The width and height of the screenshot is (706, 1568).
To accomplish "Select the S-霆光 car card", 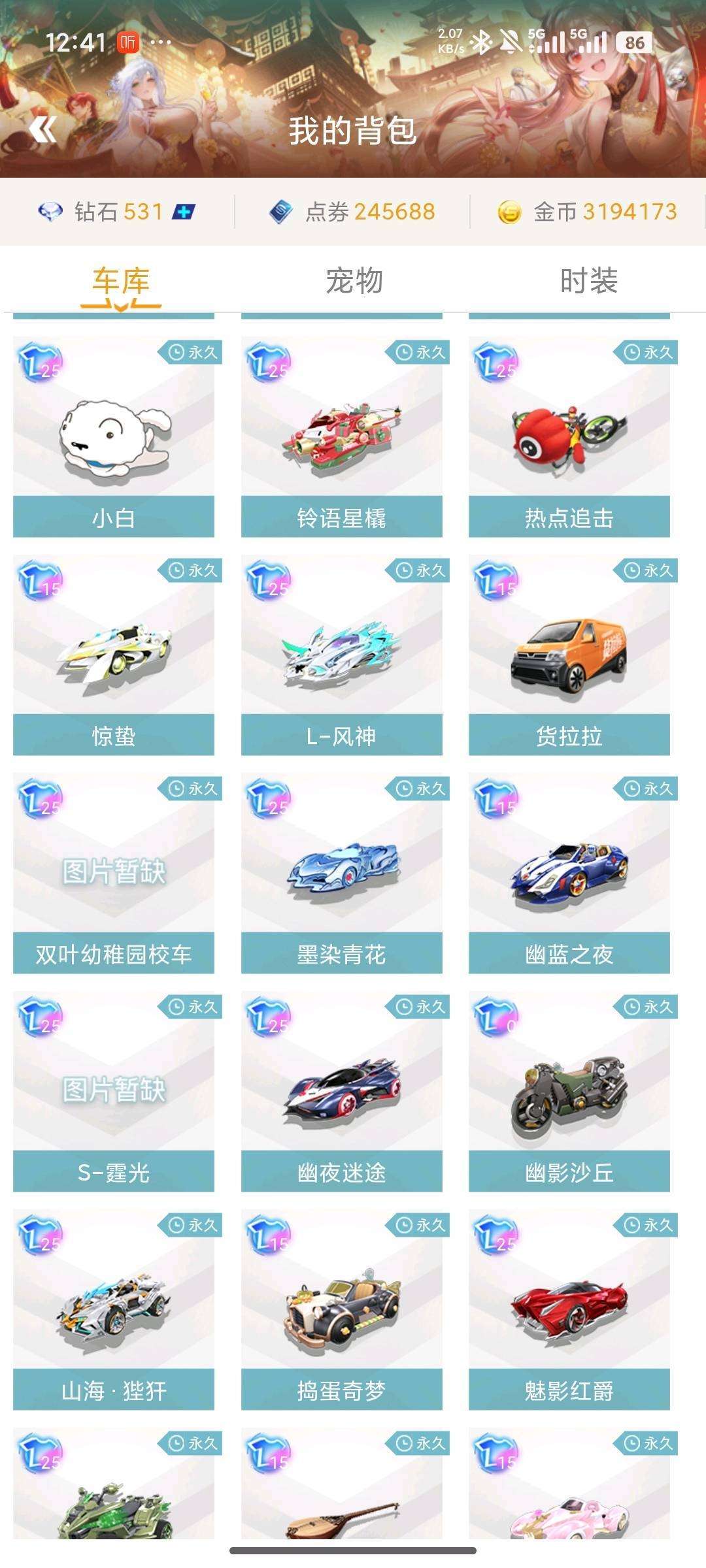I will point(114,1091).
